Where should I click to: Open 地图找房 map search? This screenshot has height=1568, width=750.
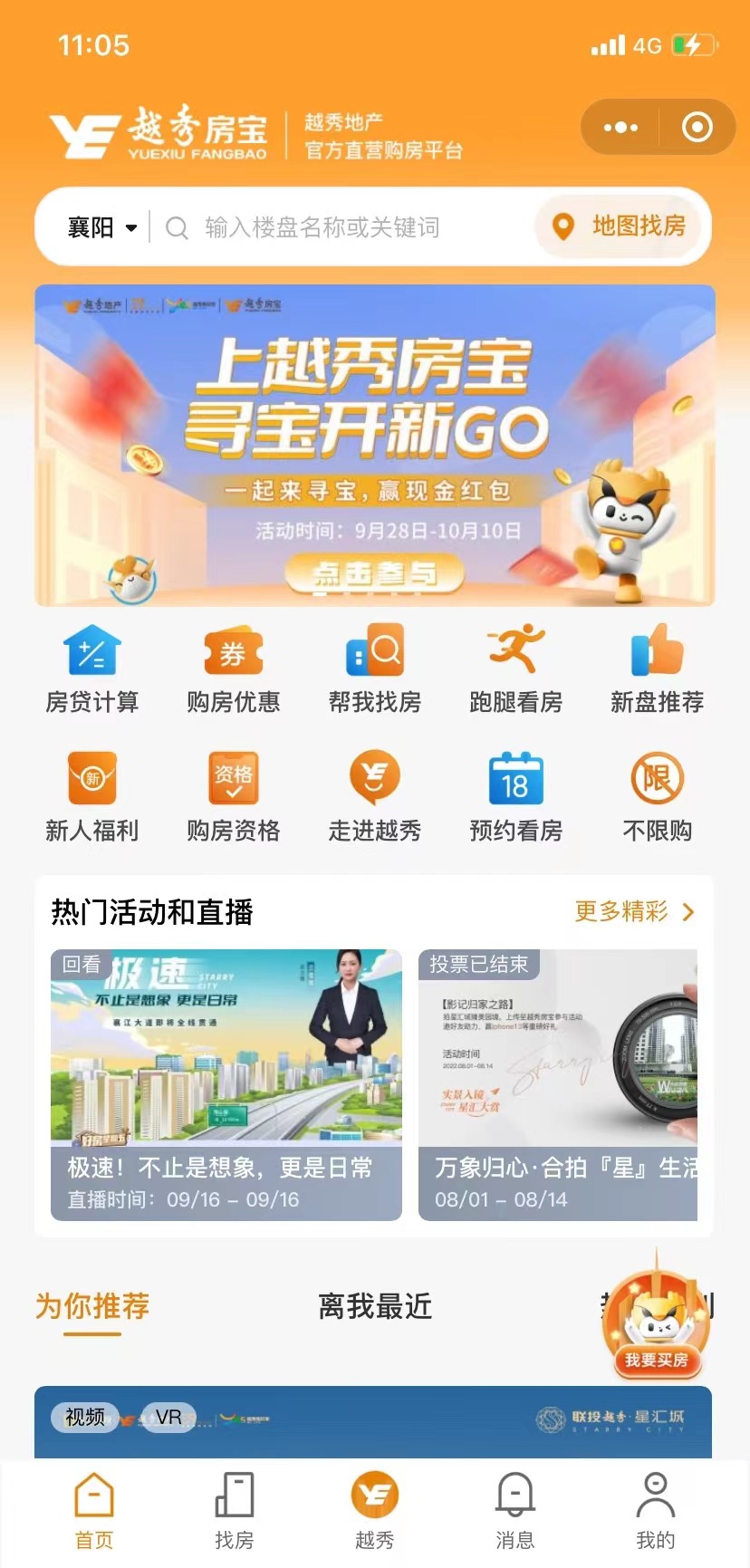click(623, 226)
